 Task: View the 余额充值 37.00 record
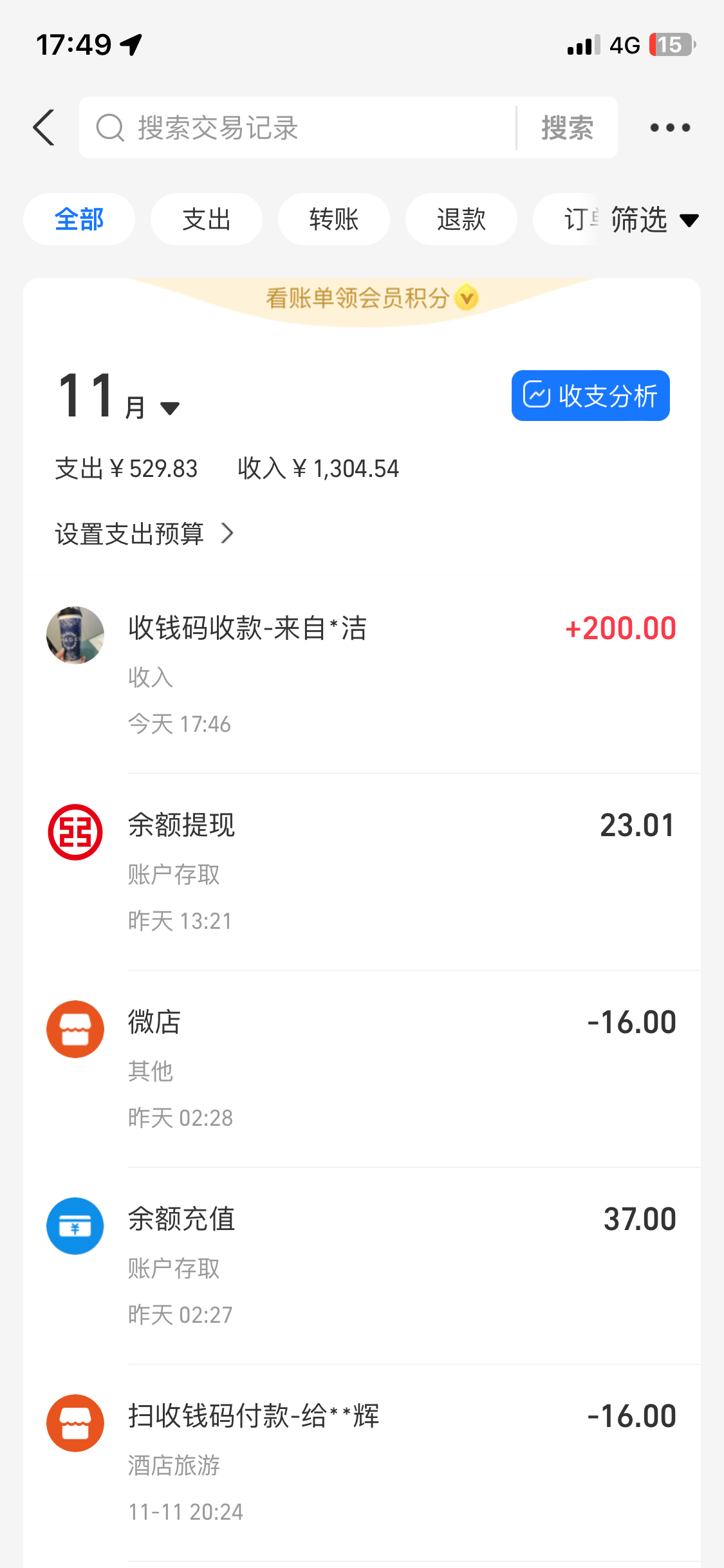362,1265
